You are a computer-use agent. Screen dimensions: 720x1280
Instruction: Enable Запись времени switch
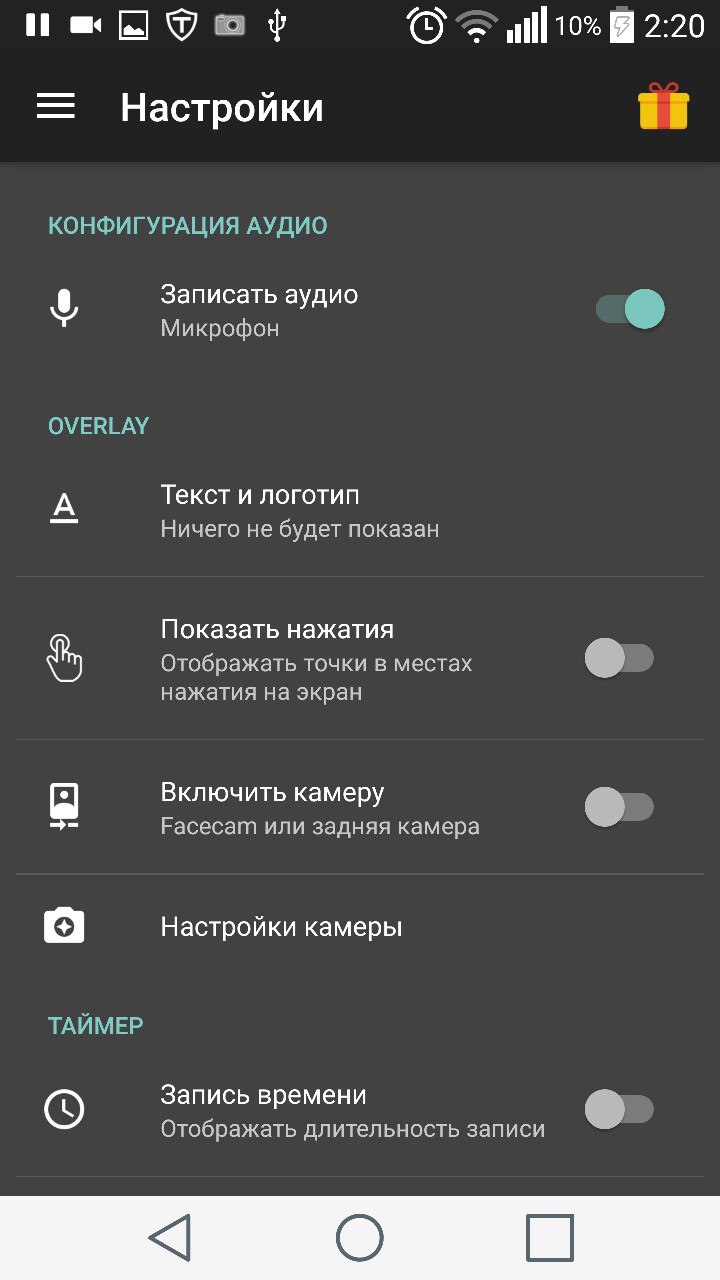[x=619, y=1109]
